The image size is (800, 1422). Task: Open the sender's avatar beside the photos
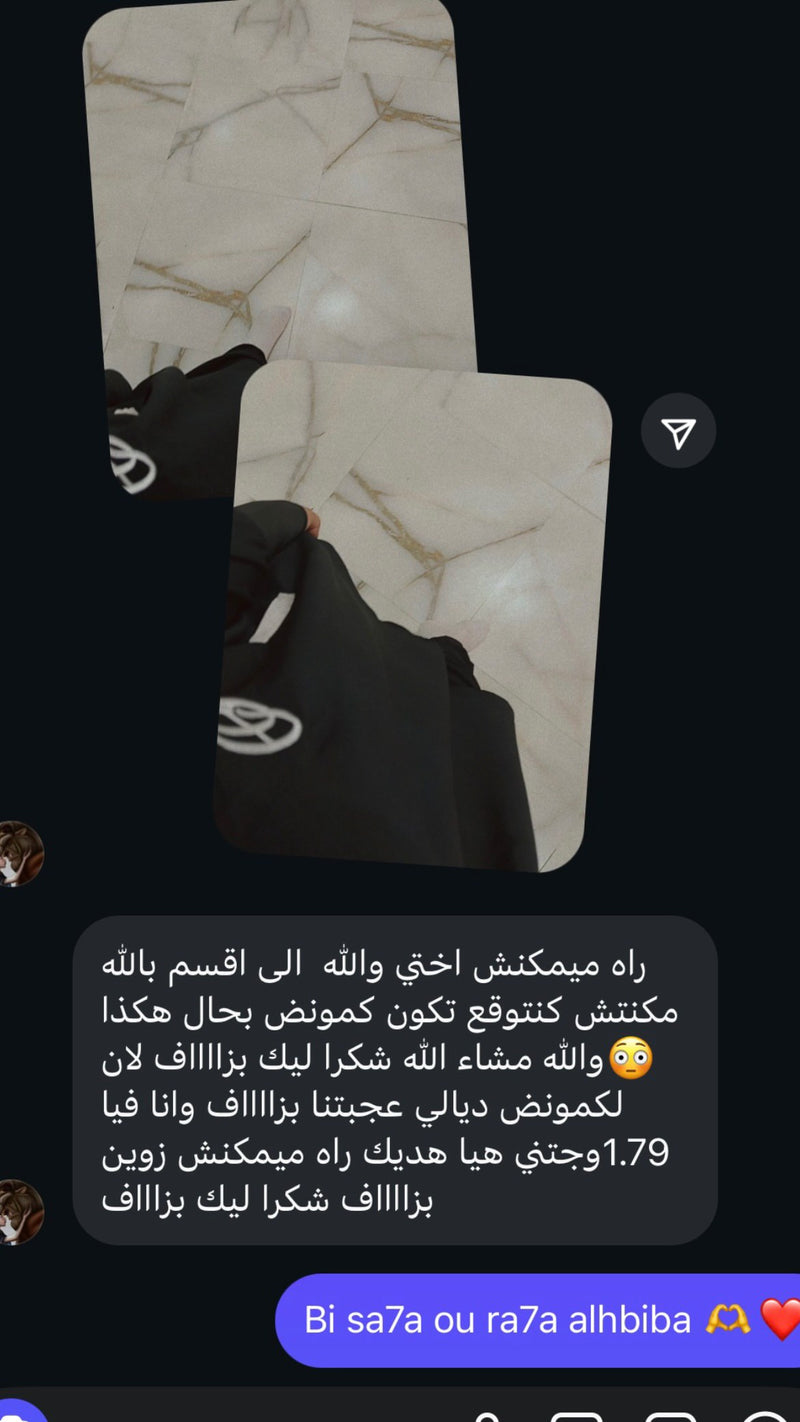click(x=20, y=853)
